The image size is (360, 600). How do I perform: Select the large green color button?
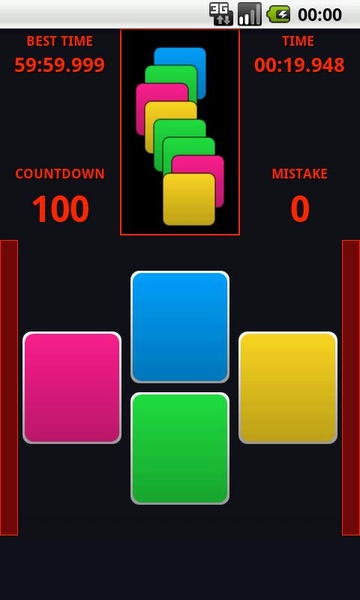[x=180, y=448]
